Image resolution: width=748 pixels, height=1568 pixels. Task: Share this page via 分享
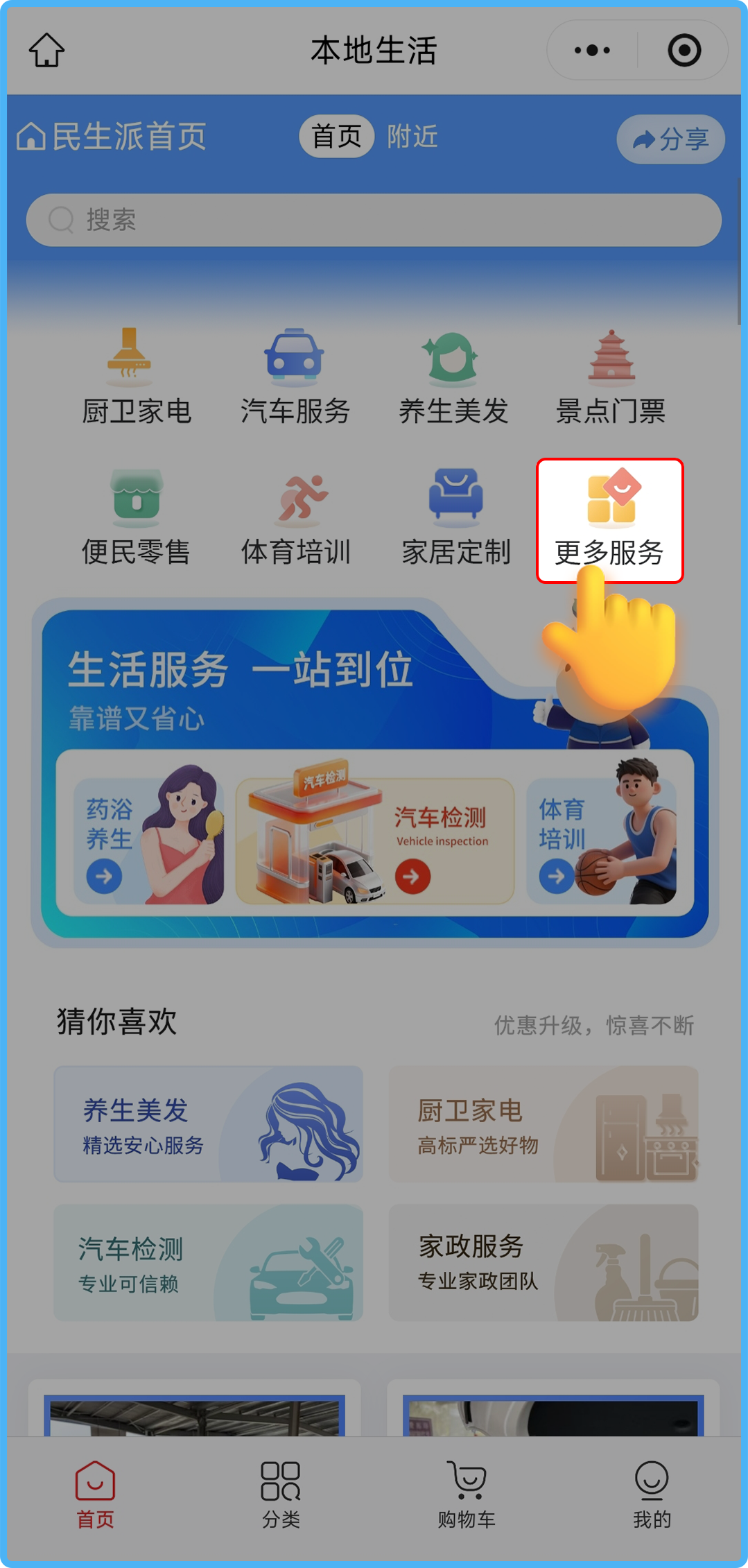[670, 139]
